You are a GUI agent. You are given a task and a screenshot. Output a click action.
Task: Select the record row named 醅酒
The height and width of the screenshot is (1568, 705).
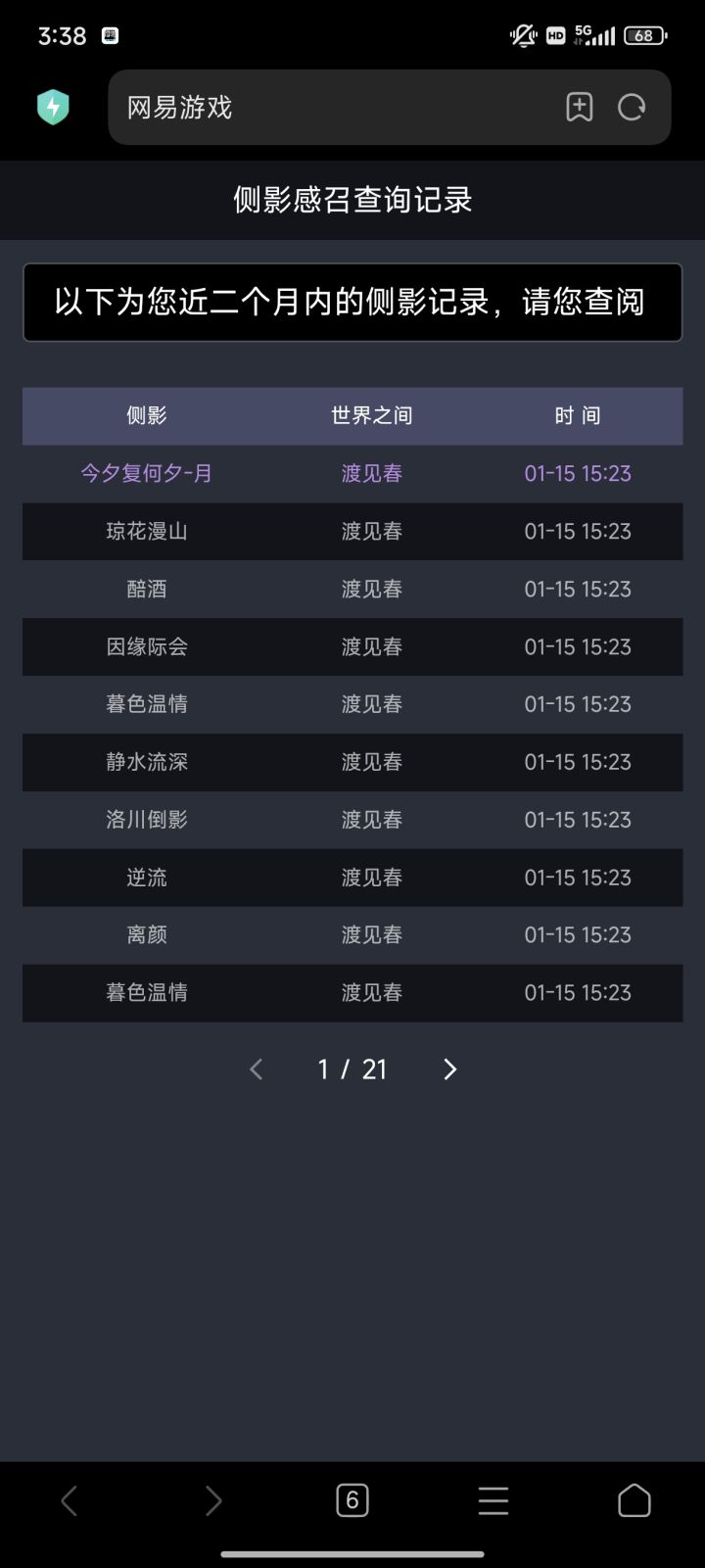[145, 589]
